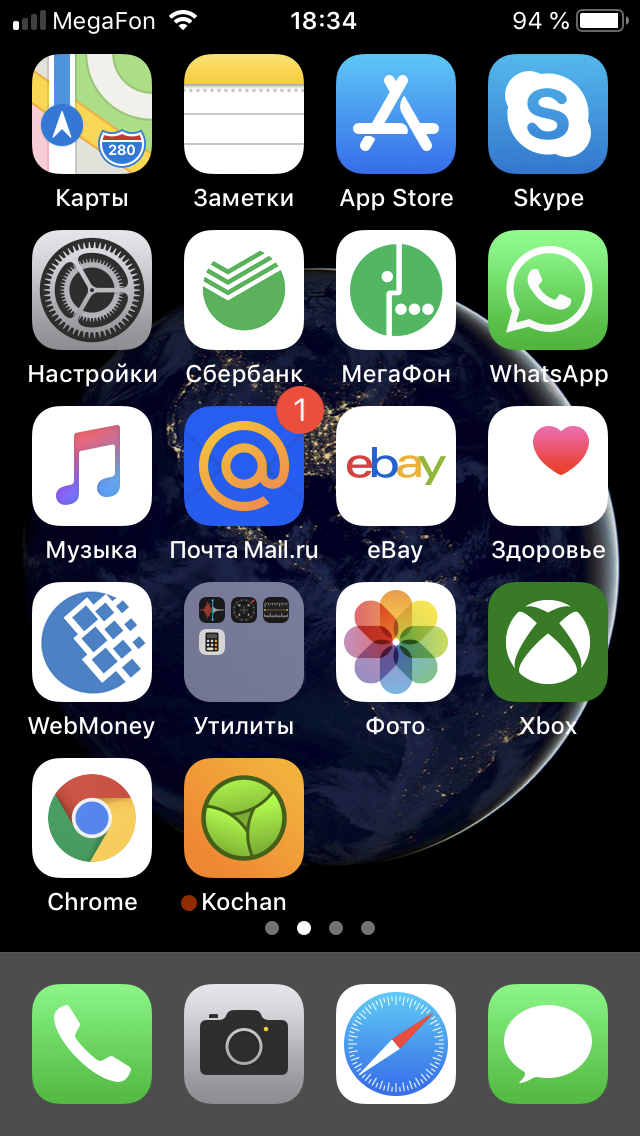Open the Chrome browser
Viewport: 640px width, 1136px height.
[92, 818]
